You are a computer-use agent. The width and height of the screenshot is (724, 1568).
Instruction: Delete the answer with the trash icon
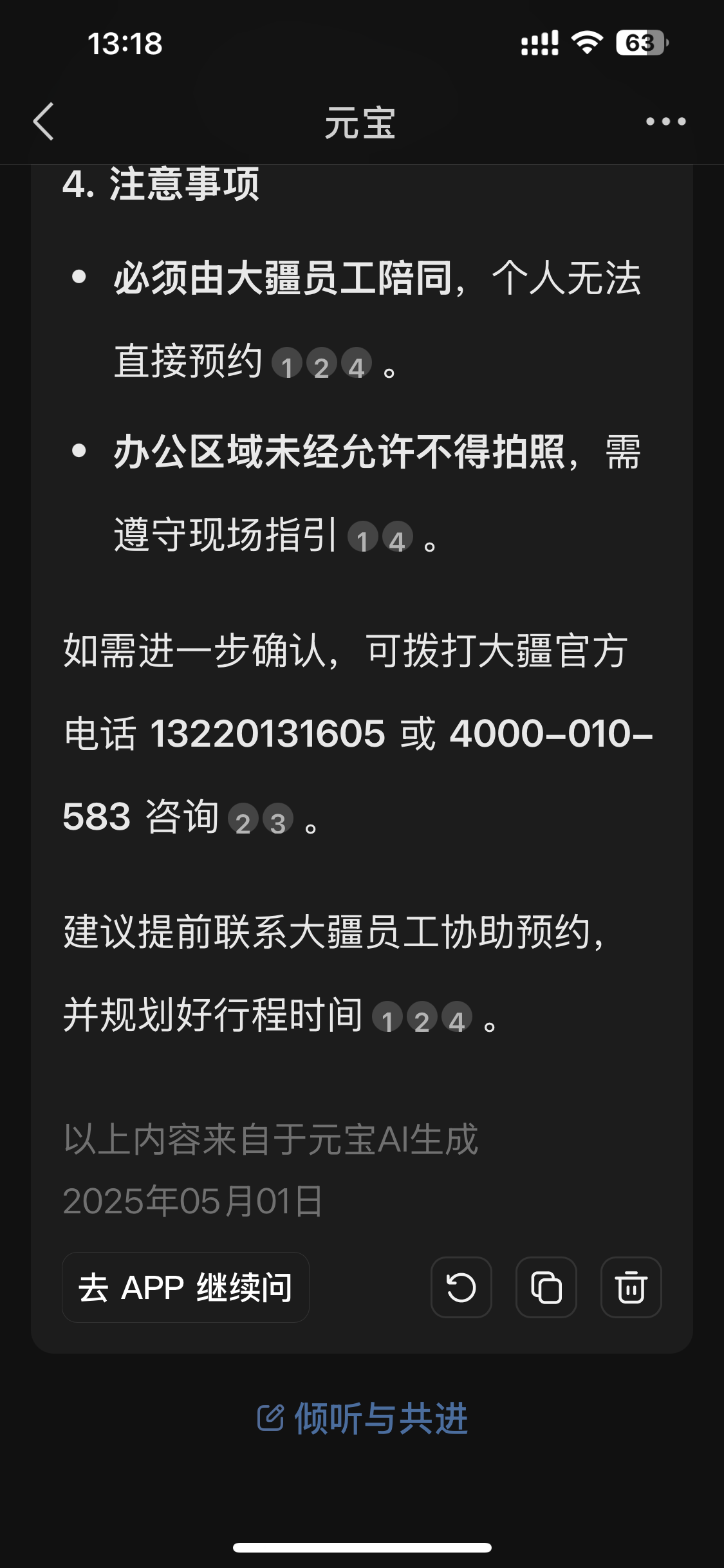[x=631, y=1287]
